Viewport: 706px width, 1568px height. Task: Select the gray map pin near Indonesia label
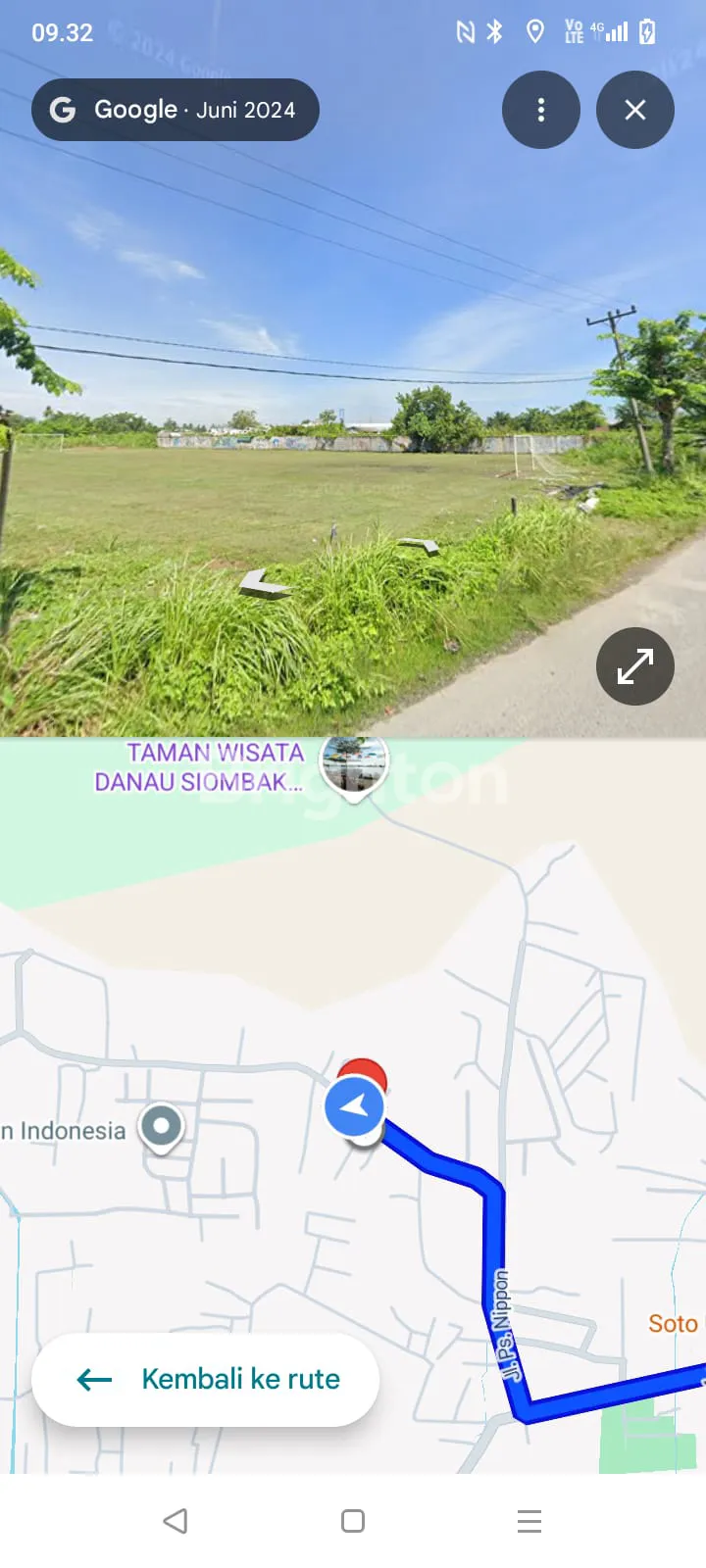(161, 1126)
